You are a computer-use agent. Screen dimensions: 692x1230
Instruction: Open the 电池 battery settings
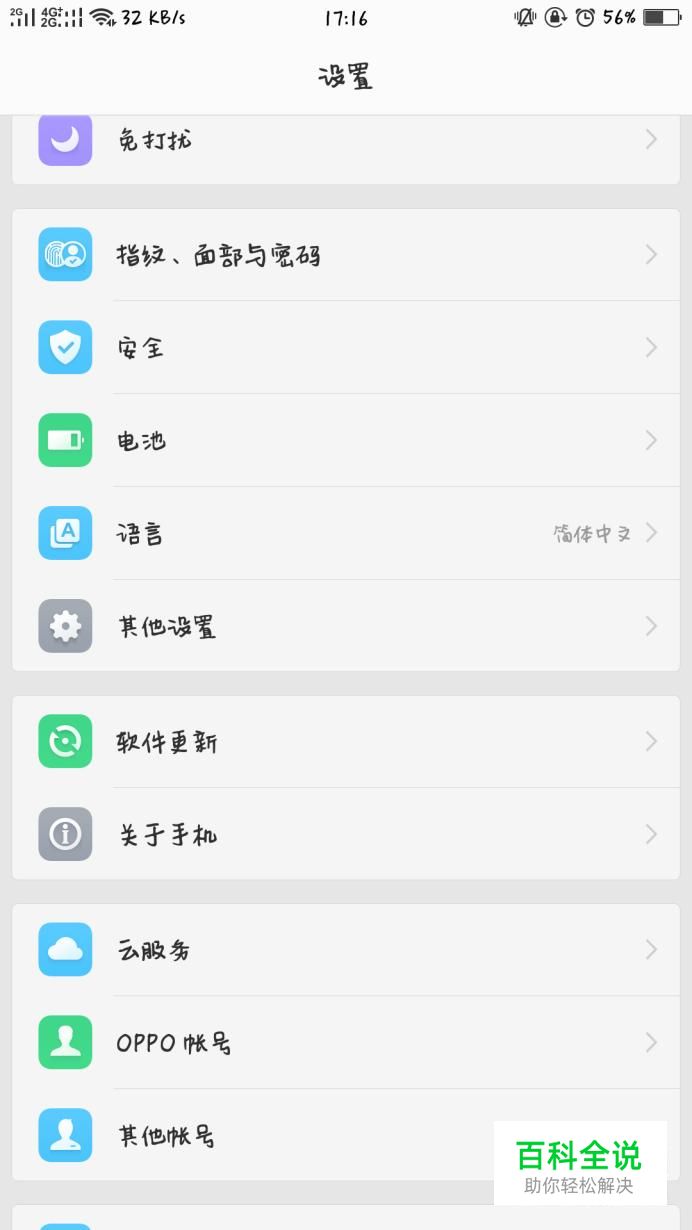click(x=345, y=441)
